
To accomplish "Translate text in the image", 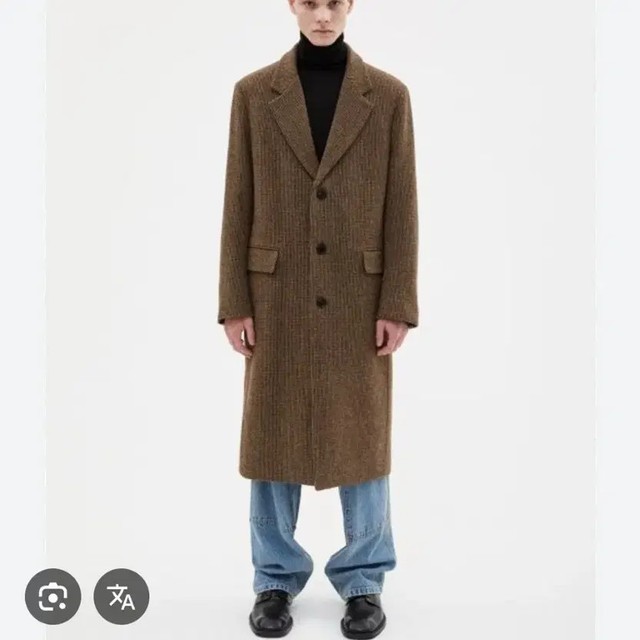I will 121,597.
